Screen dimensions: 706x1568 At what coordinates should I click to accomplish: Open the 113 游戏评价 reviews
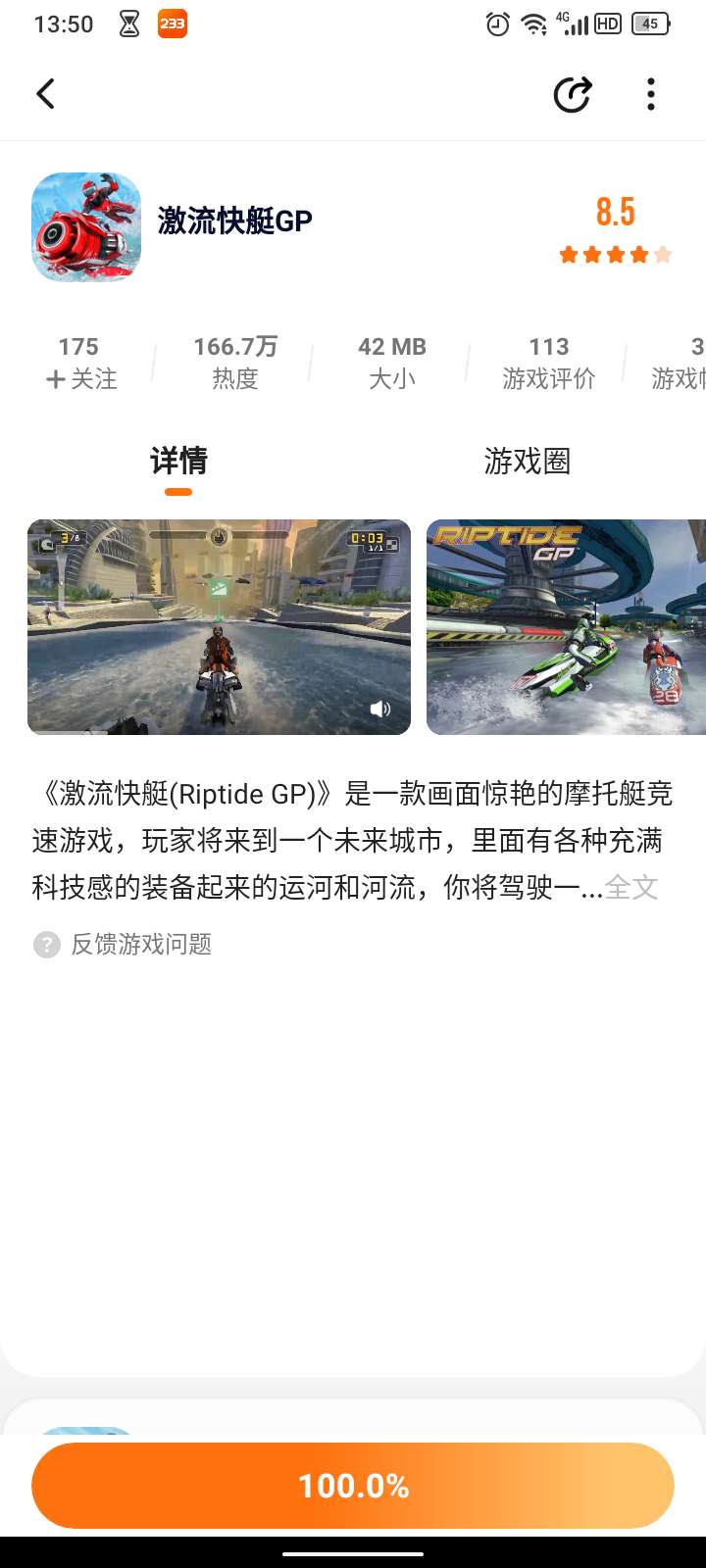548,363
